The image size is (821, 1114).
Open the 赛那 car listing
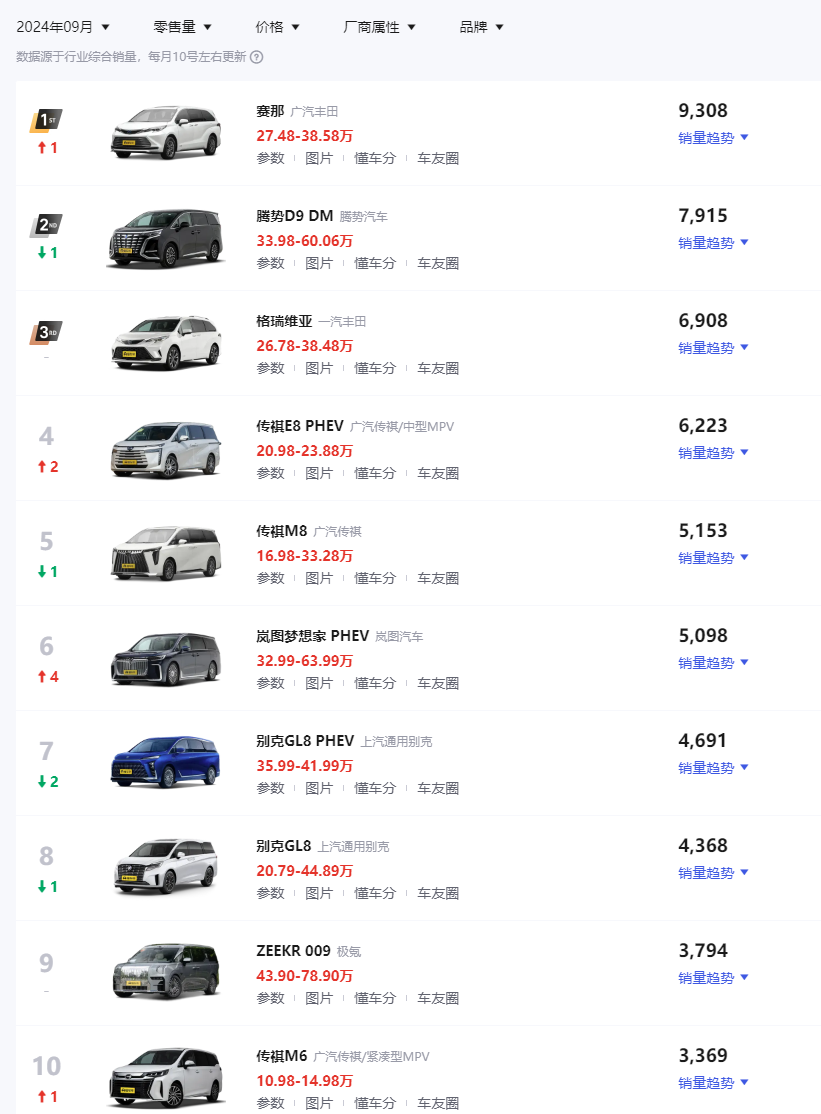(270, 111)
